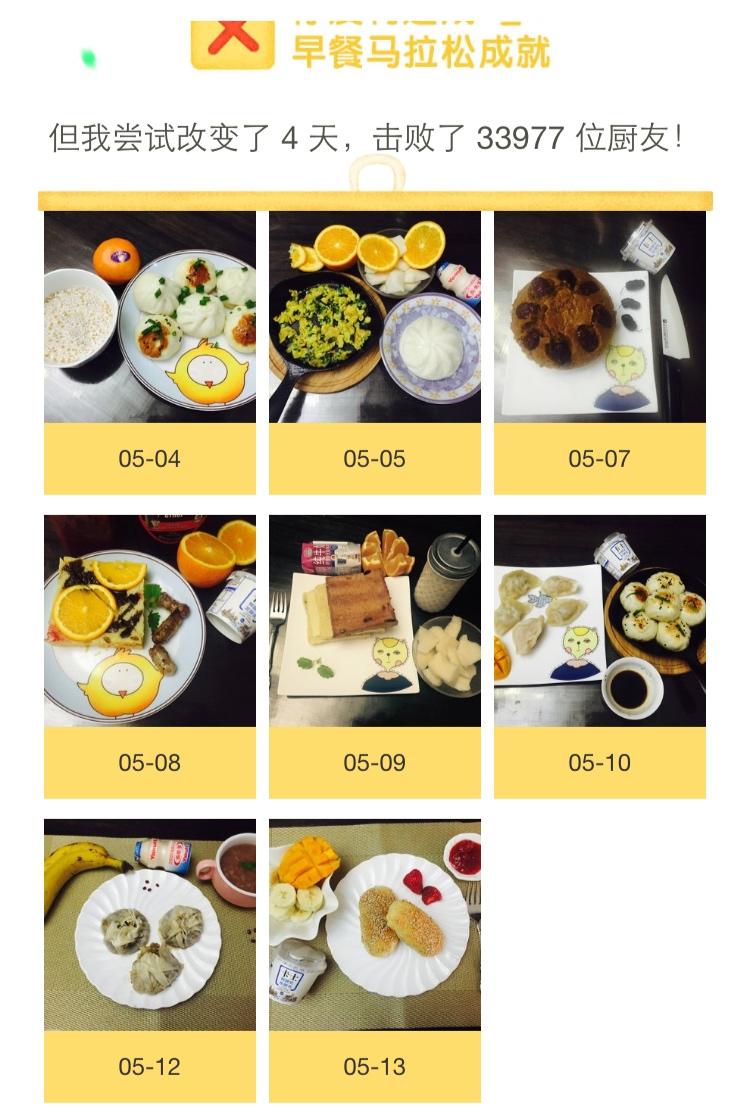Open the 05-04 breakfast photo
Viewport: 750px width, 1120px height.
click(x=150, y=318)
